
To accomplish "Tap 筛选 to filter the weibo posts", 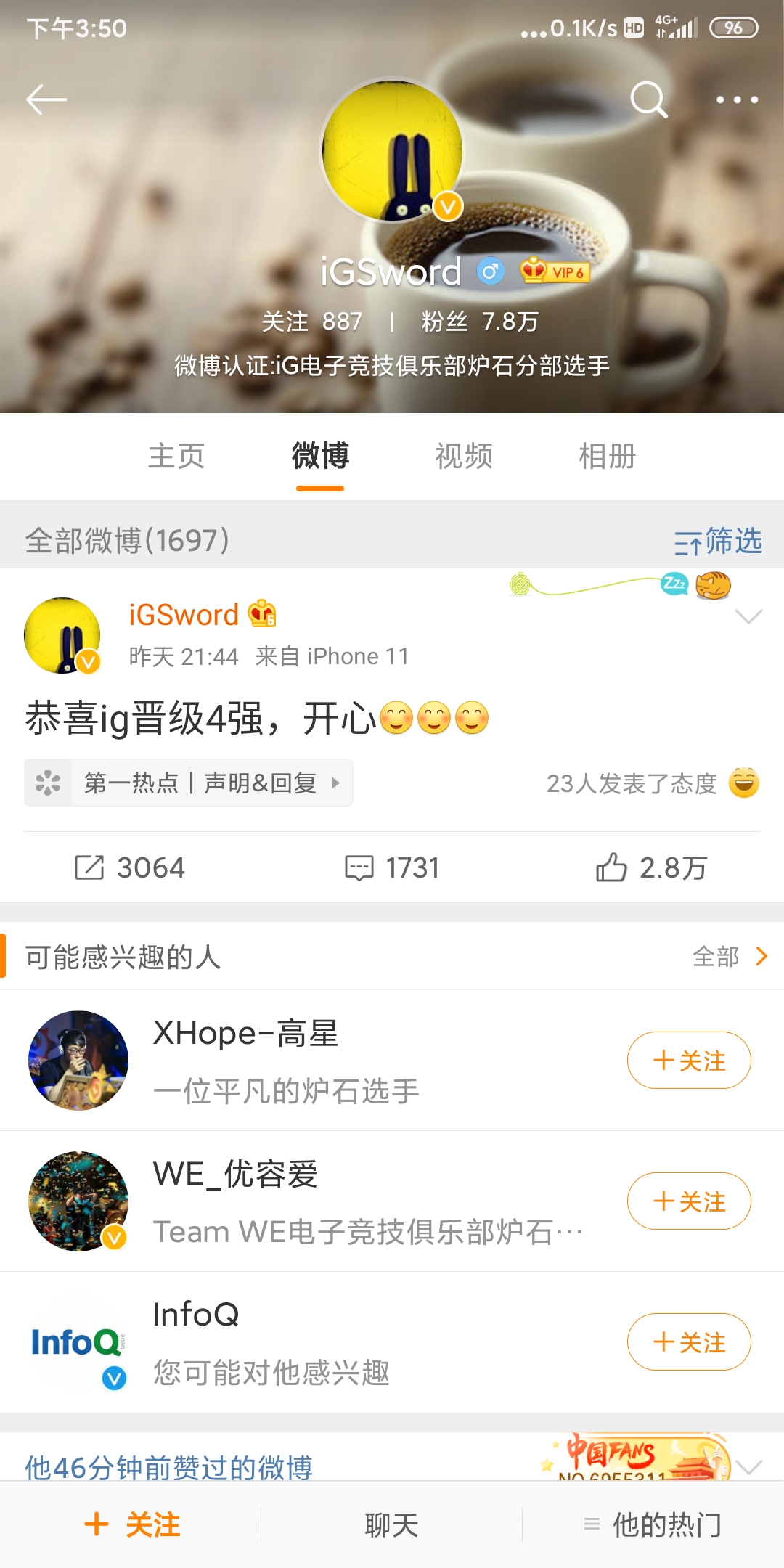I will pos(718,542).
